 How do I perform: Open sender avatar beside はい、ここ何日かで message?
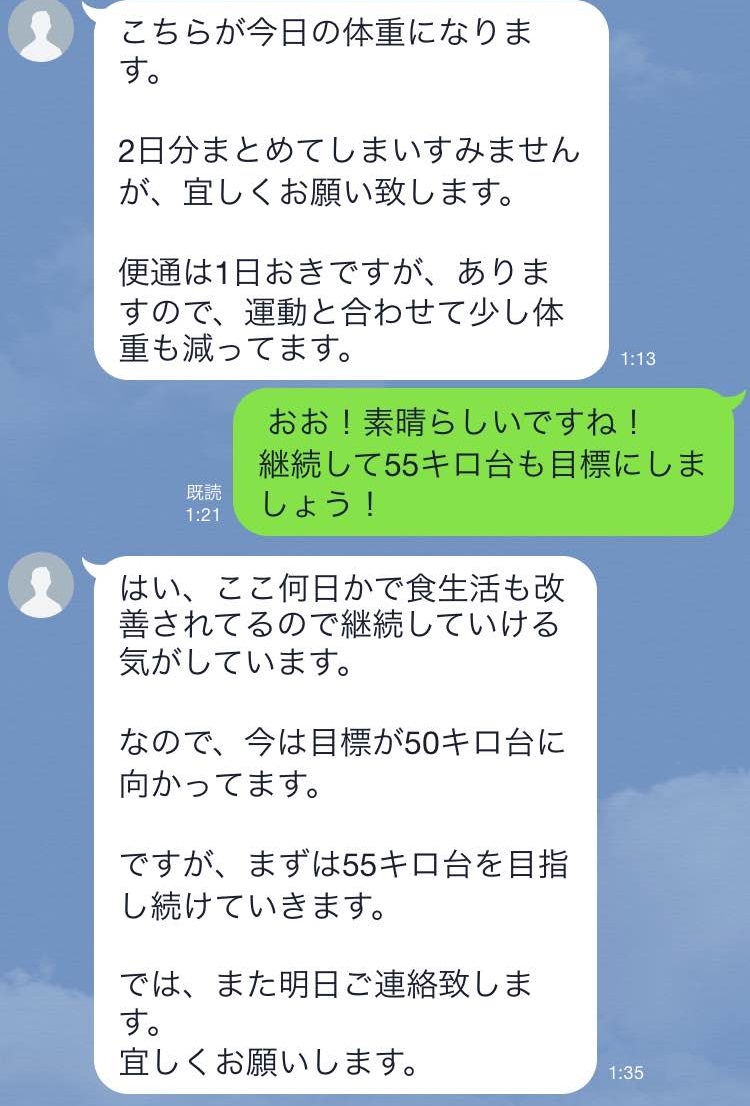click(x=40, y=585)
